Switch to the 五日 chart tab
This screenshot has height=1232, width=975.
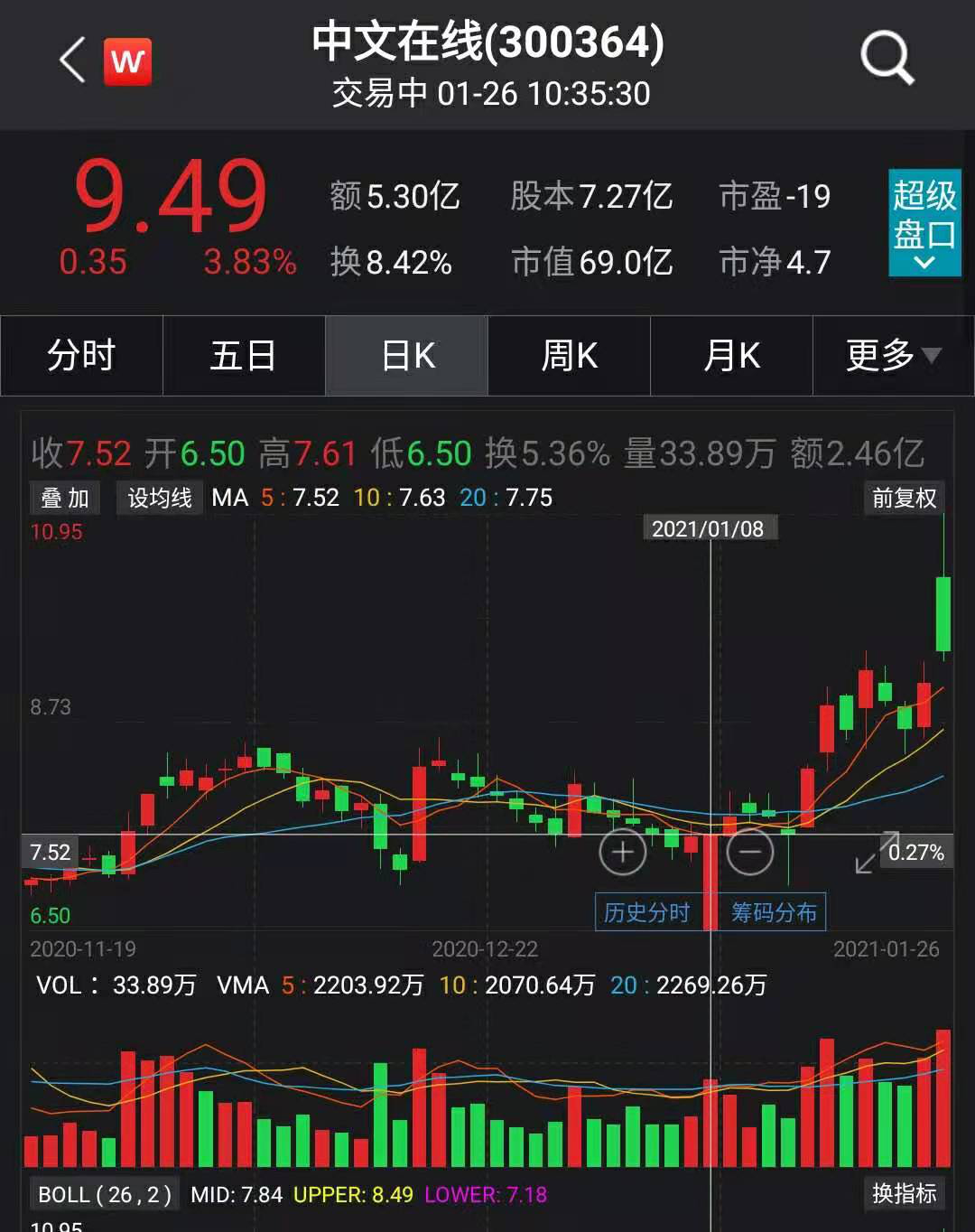[244, 355]
